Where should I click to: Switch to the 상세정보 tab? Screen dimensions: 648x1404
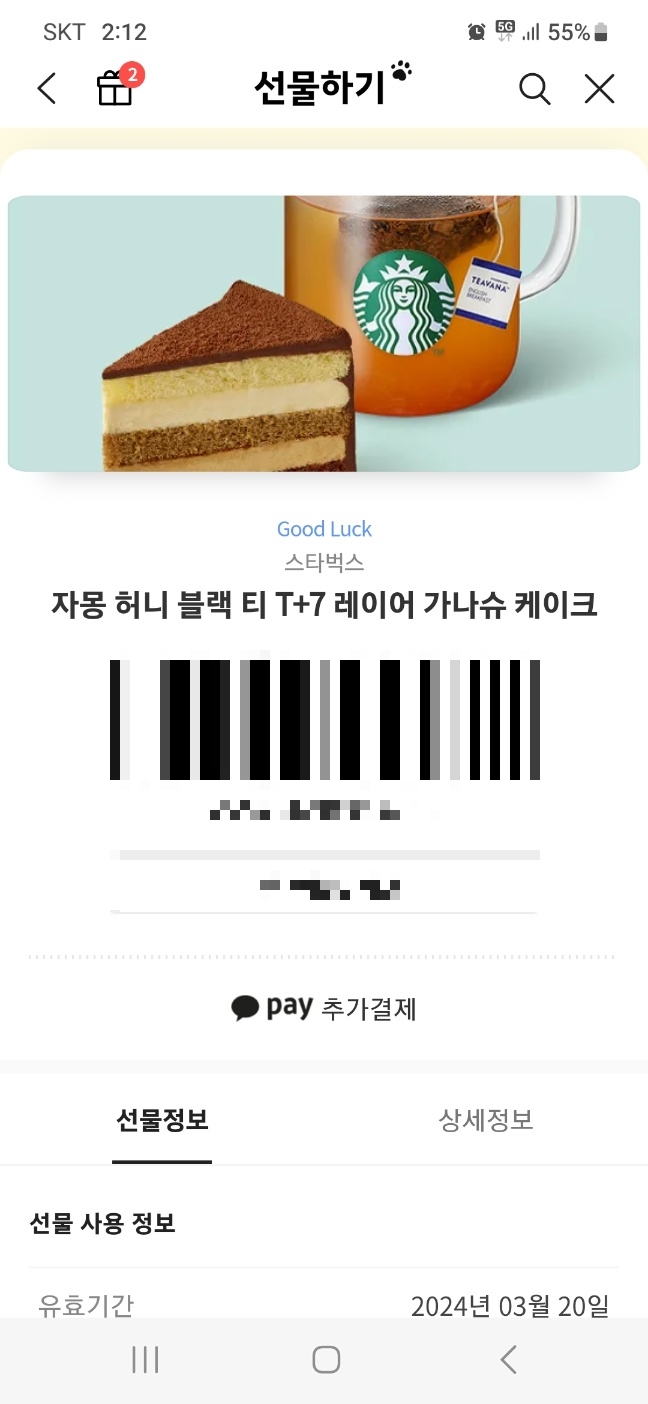[x=486, y=1120]
